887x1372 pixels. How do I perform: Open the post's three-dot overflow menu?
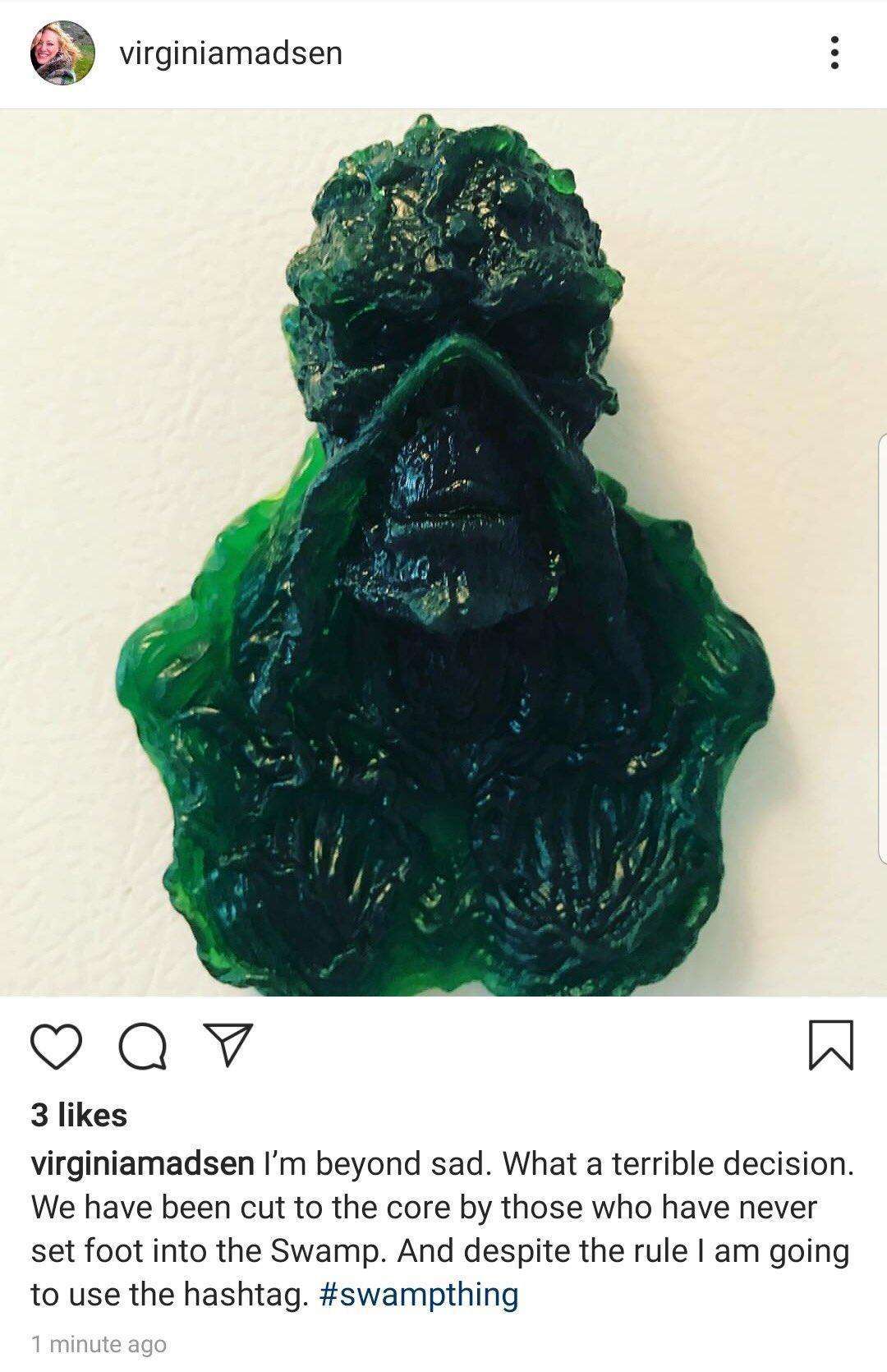[x=834, y=53]
